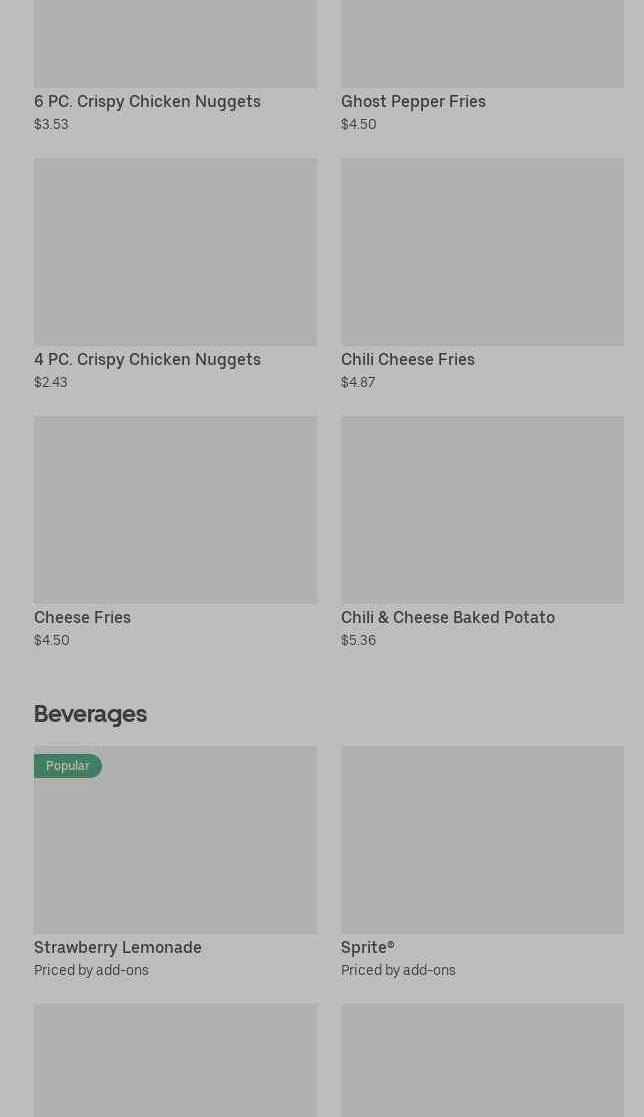Image resolution: width=644 pixels, height=1117 pixels.
Task: Open 6 PC. Crispy Chicken Nuggets item
Action: click(147, 101)
